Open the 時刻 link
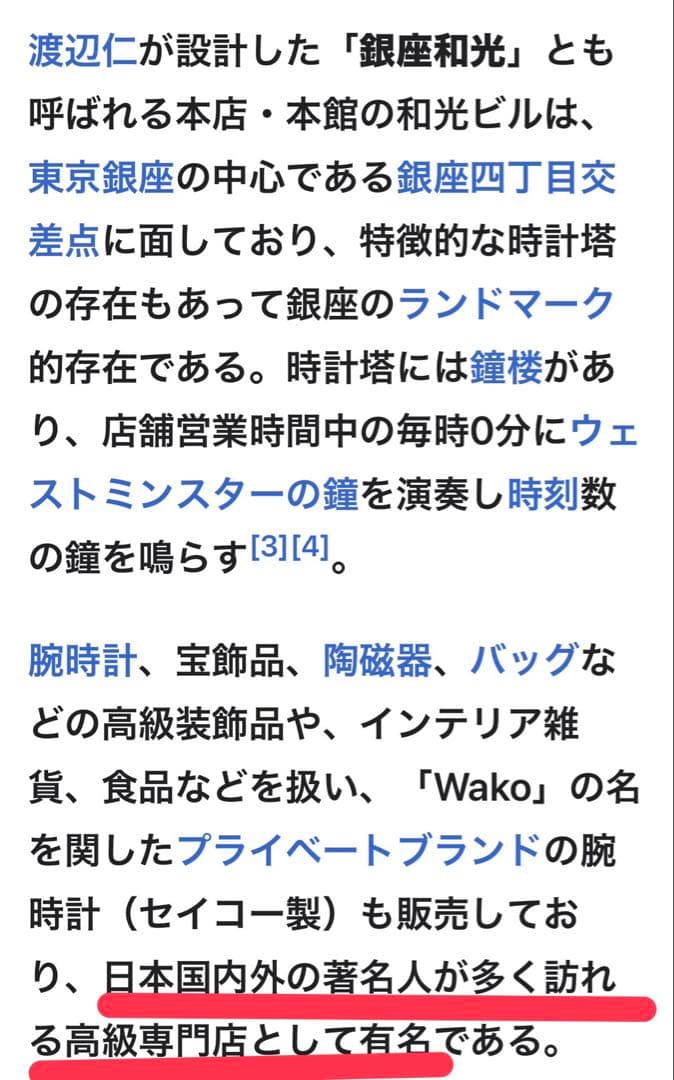This screenshot has width=674, height=1080. pos(542,496)
